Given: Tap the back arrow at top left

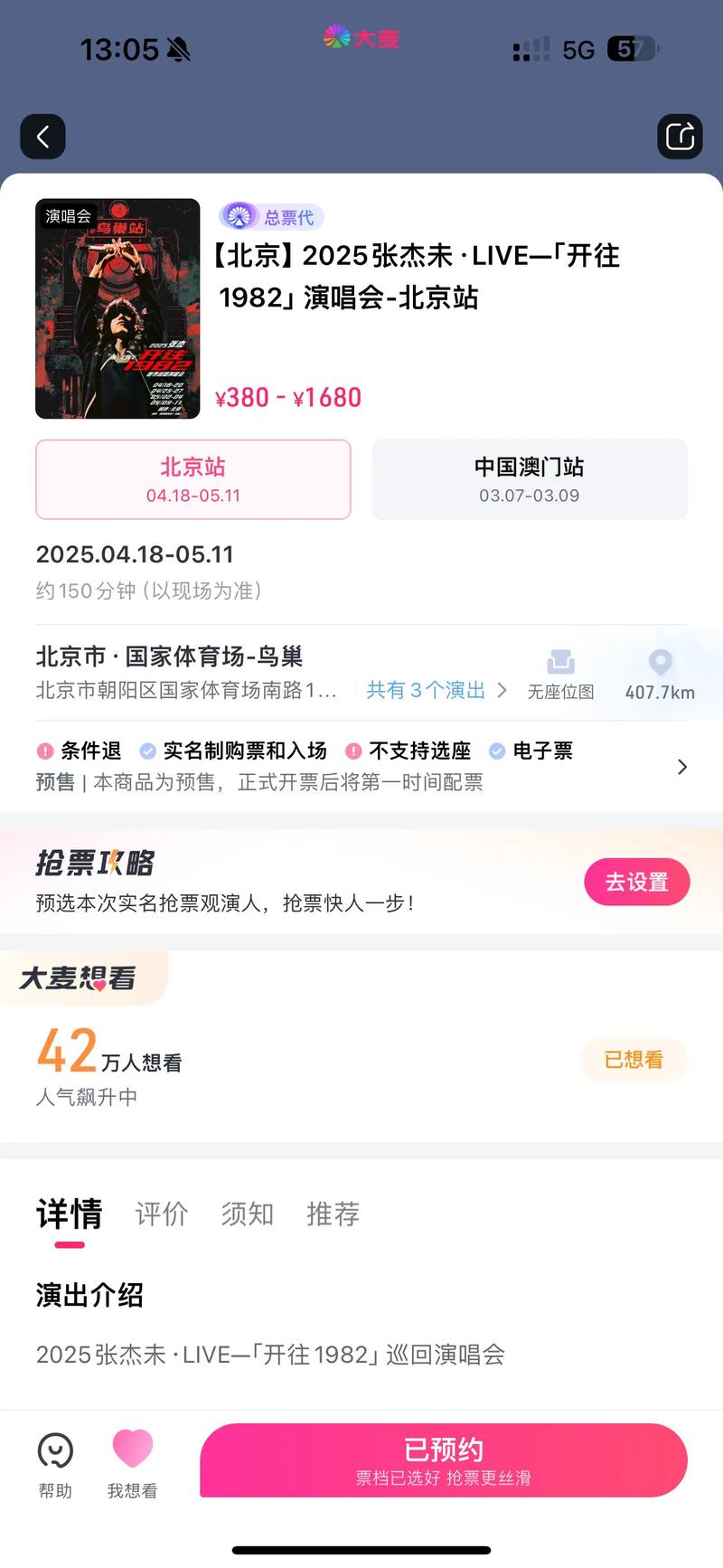Looking at the screenshot, I should (42, 137).
